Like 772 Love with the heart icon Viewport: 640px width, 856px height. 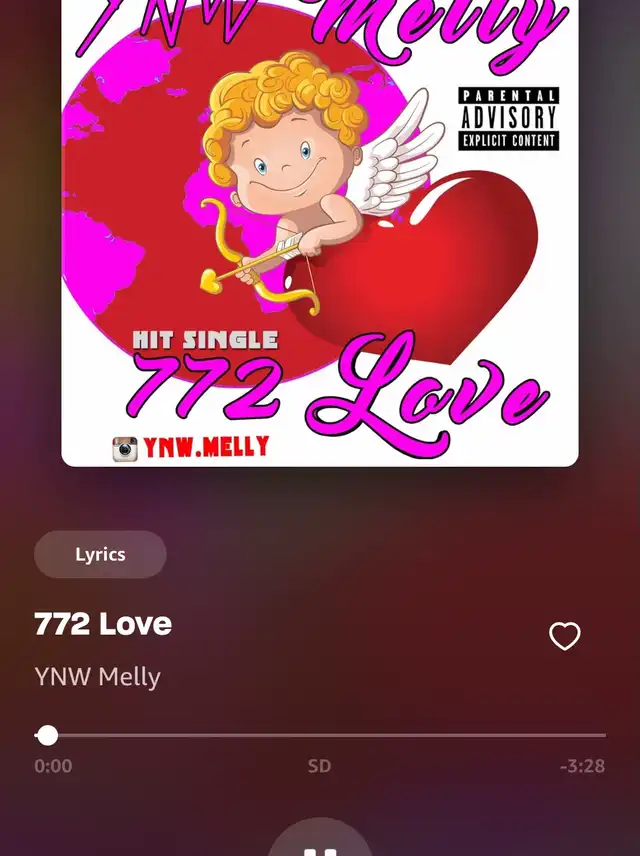(565, 636)
